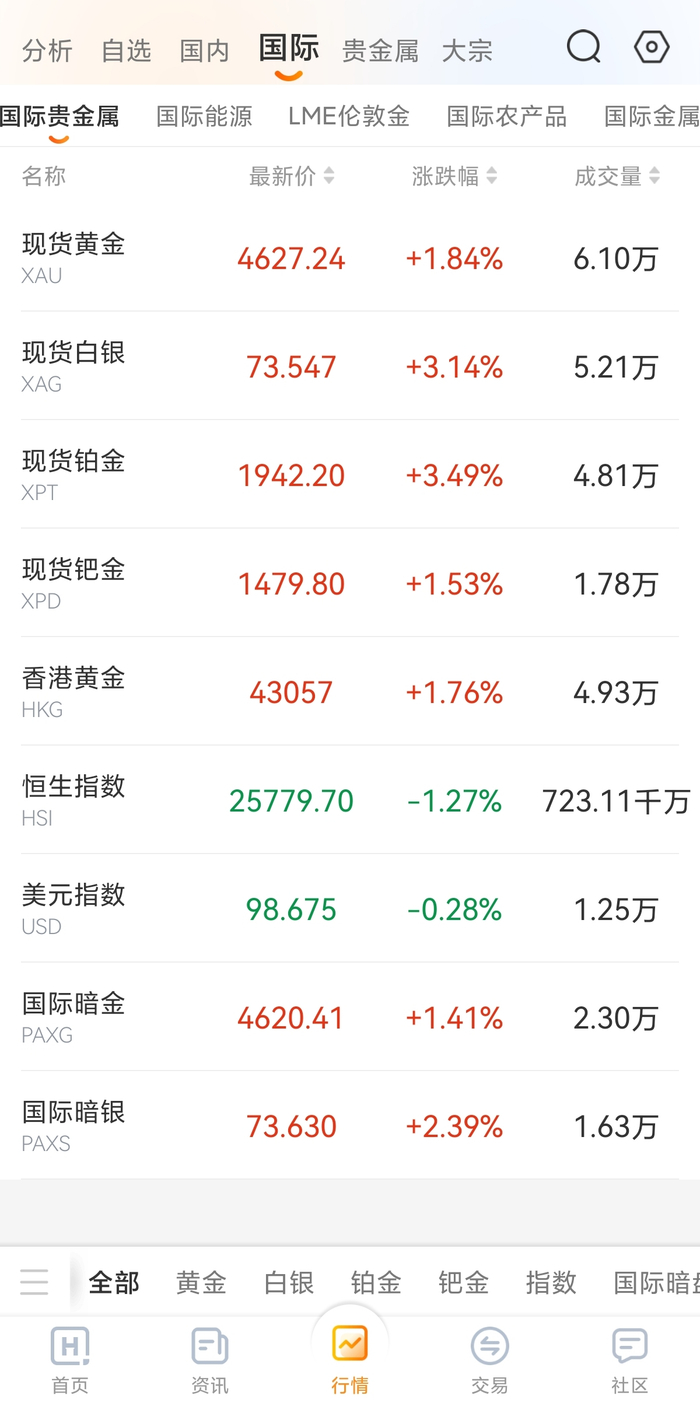Image resolution: width=700 pixels, height=1402 pixels.
Task: Open the 国际暗金 PAXG quote
Action: coord(350,1017)
